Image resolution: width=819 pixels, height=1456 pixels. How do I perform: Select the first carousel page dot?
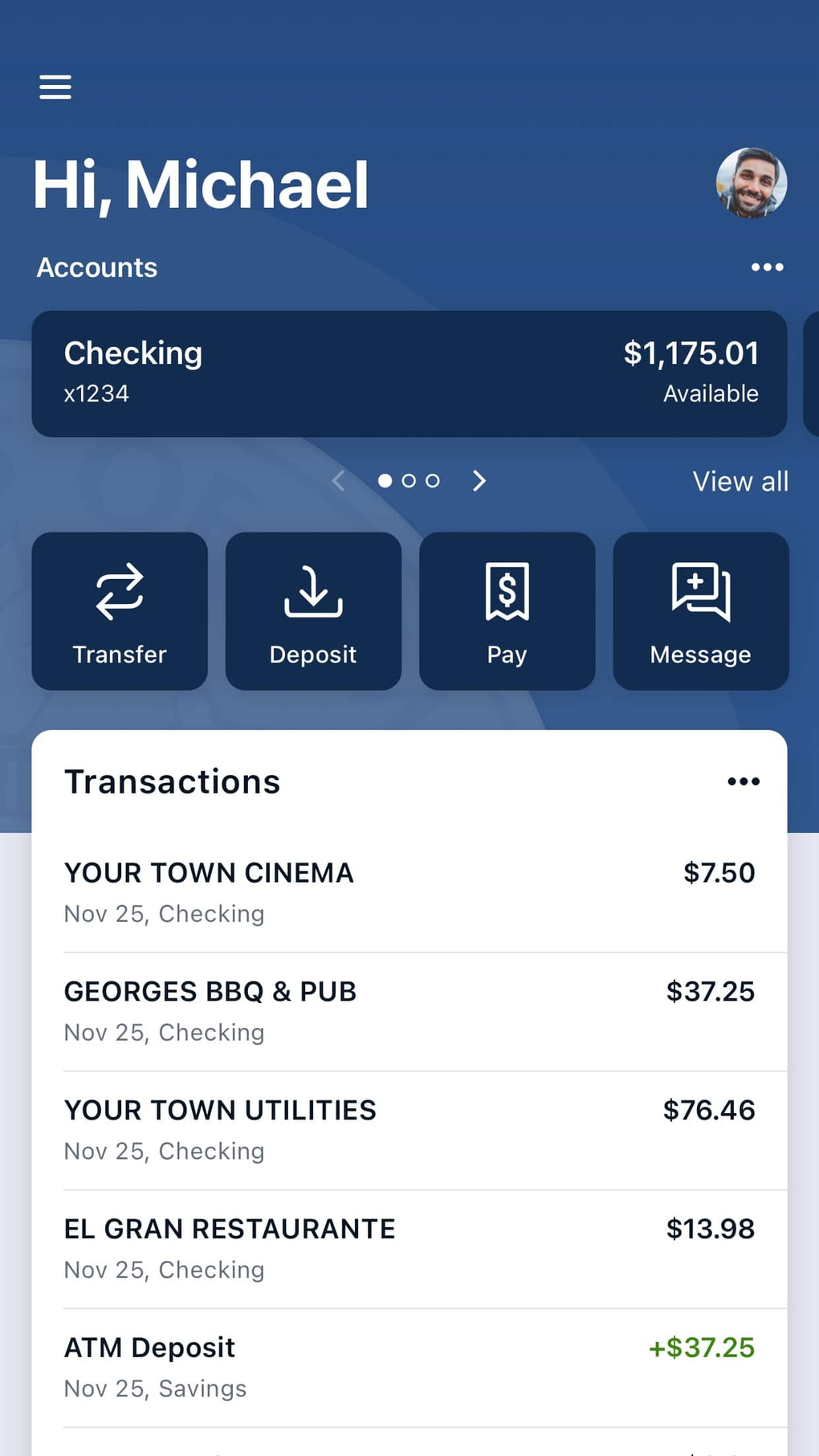tap(385, 480)
